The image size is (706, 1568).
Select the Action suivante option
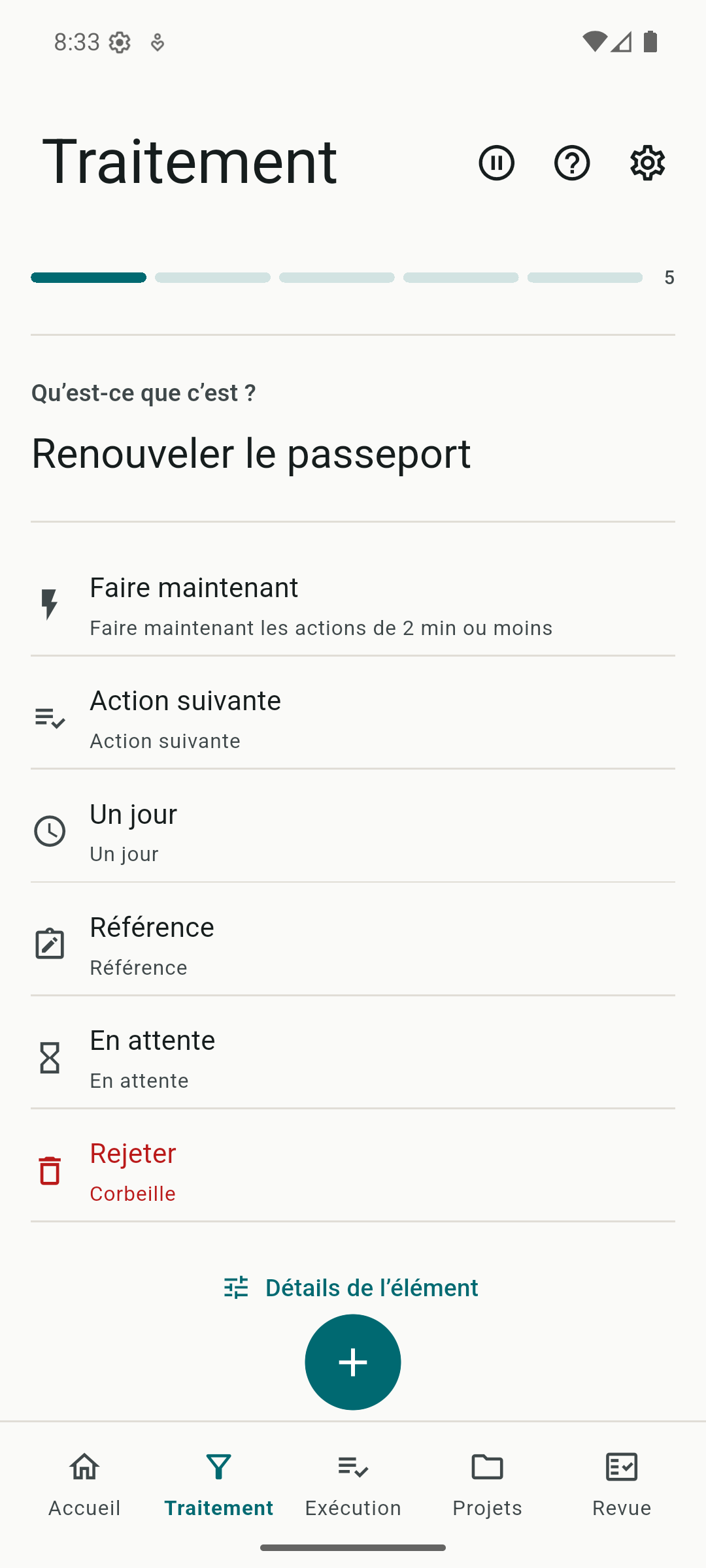point(353,719)
